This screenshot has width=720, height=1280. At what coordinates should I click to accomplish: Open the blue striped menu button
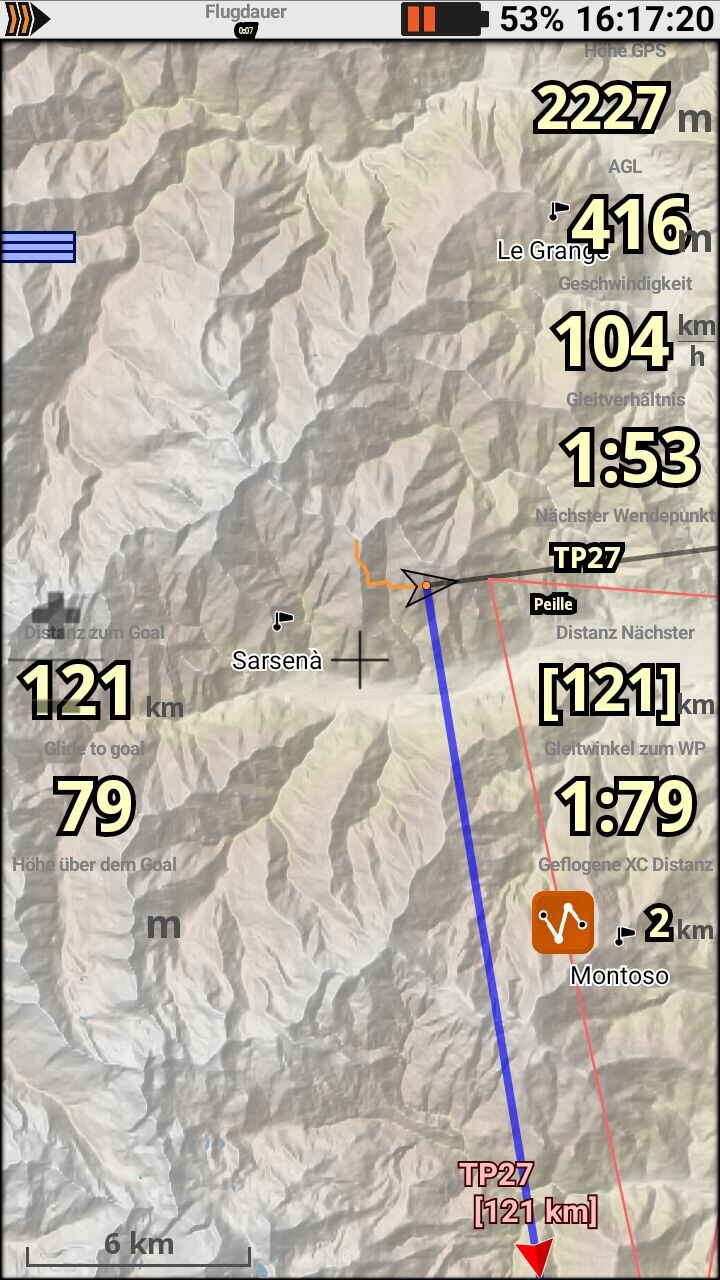[38, 247]
